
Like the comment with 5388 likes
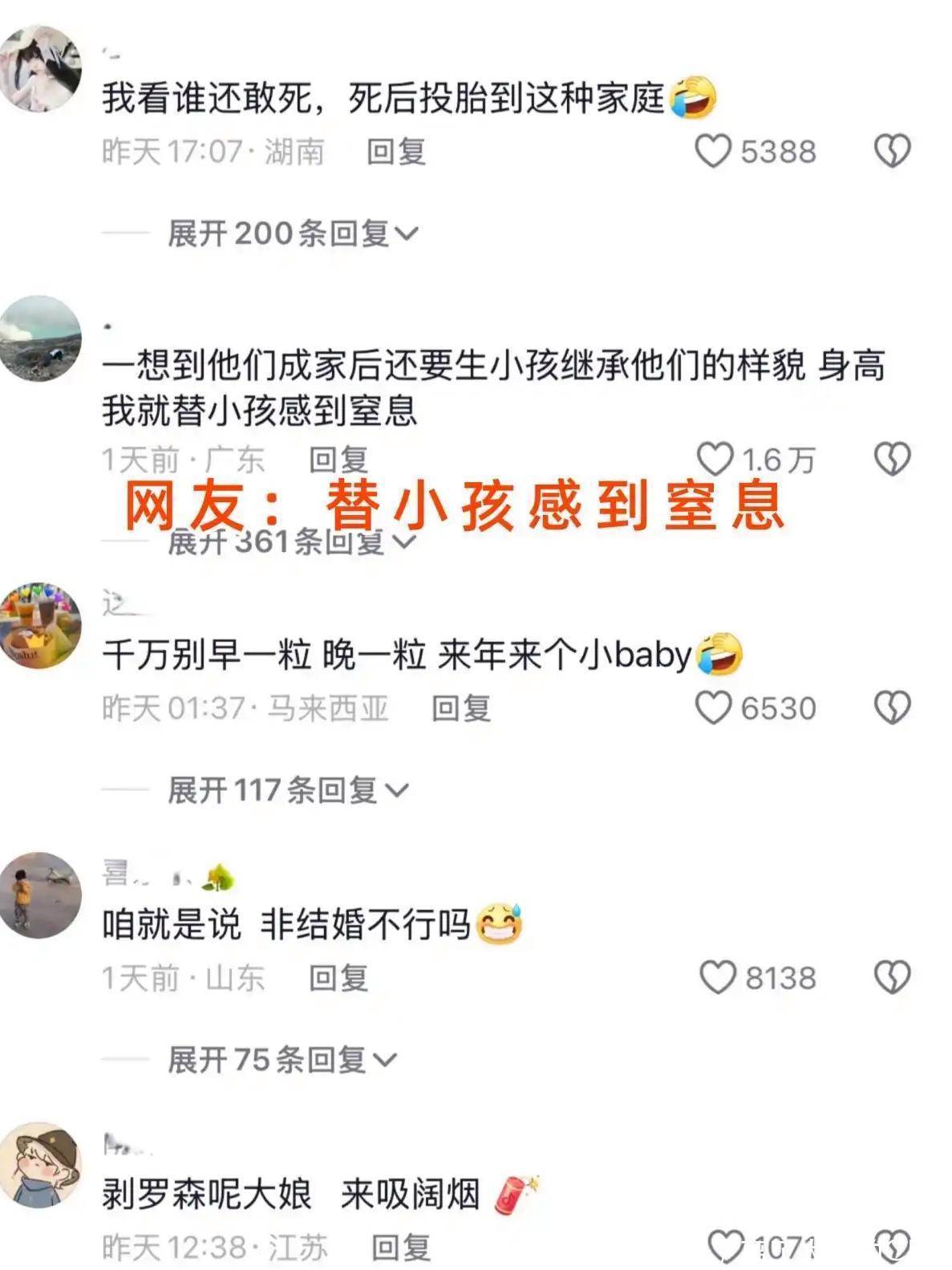click(713, 151)
